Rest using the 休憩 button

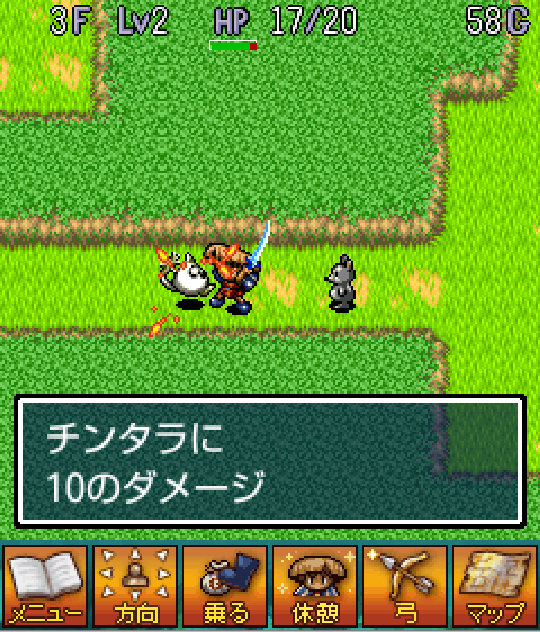tap(315, 586)
